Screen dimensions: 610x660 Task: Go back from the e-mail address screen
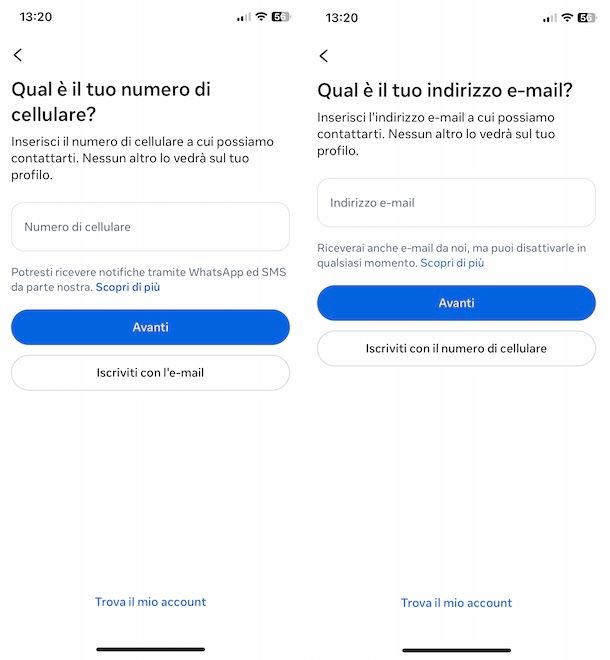point(323,55)
